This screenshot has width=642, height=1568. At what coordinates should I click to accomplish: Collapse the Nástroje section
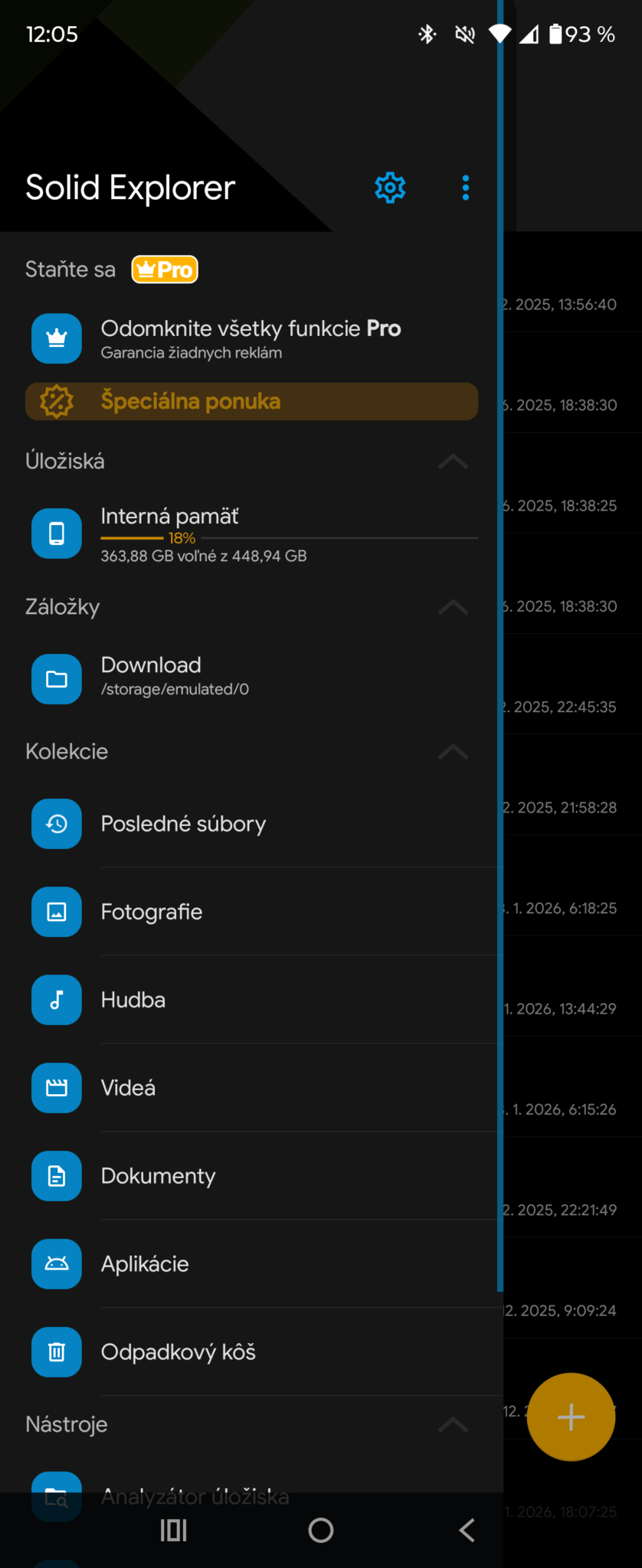453,1424
